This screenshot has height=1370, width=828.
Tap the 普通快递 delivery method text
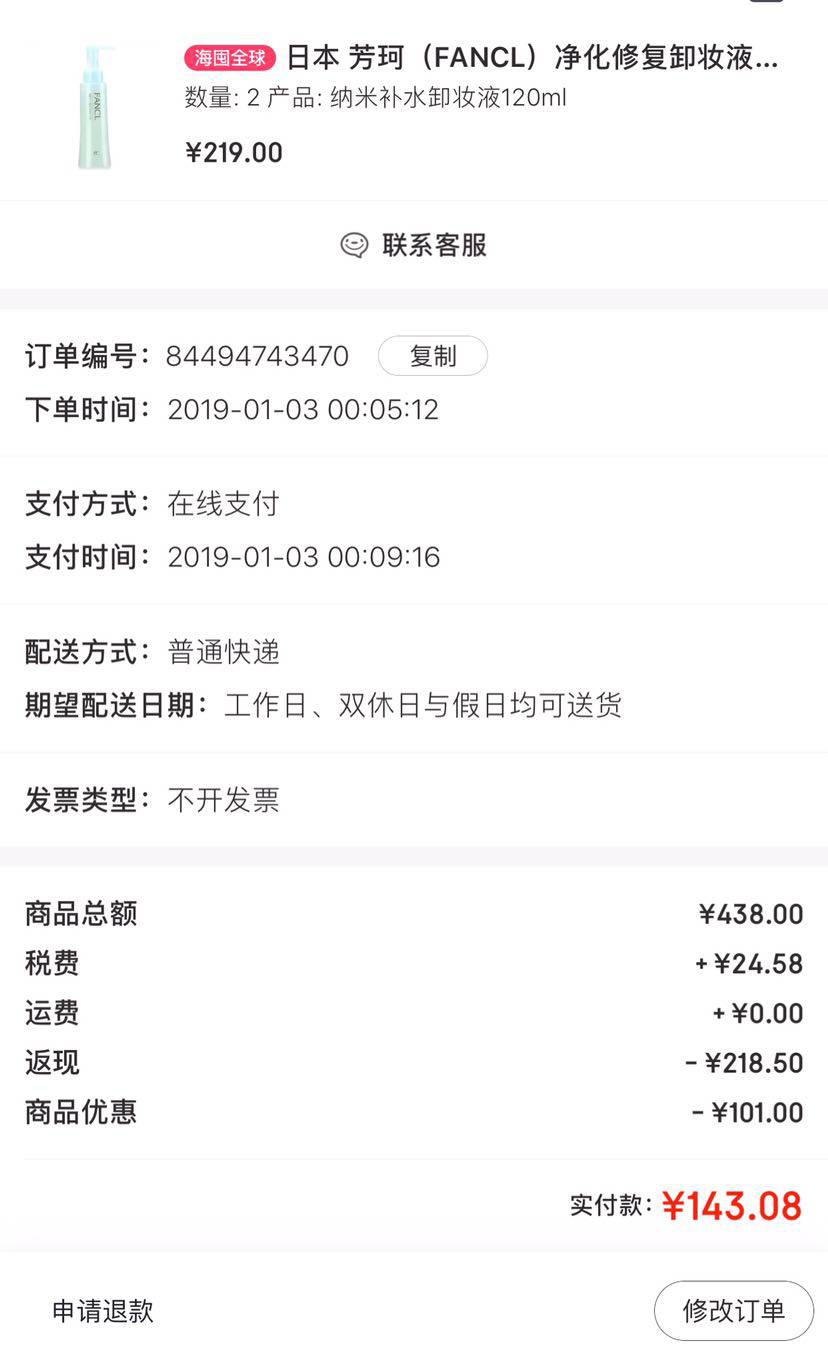[224, 652]
